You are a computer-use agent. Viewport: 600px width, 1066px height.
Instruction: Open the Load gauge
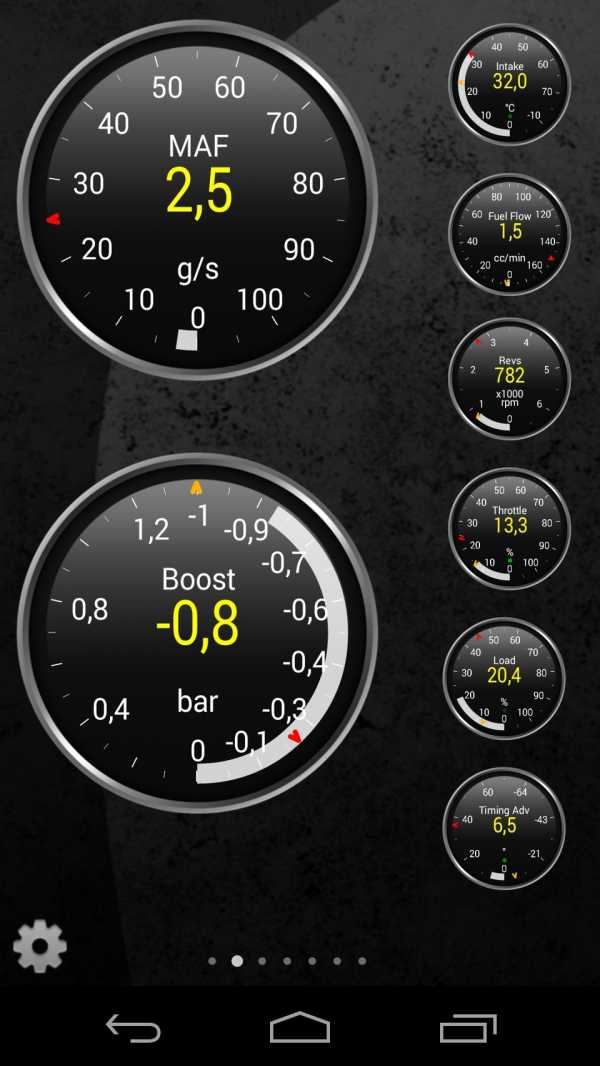click(504, 679)
